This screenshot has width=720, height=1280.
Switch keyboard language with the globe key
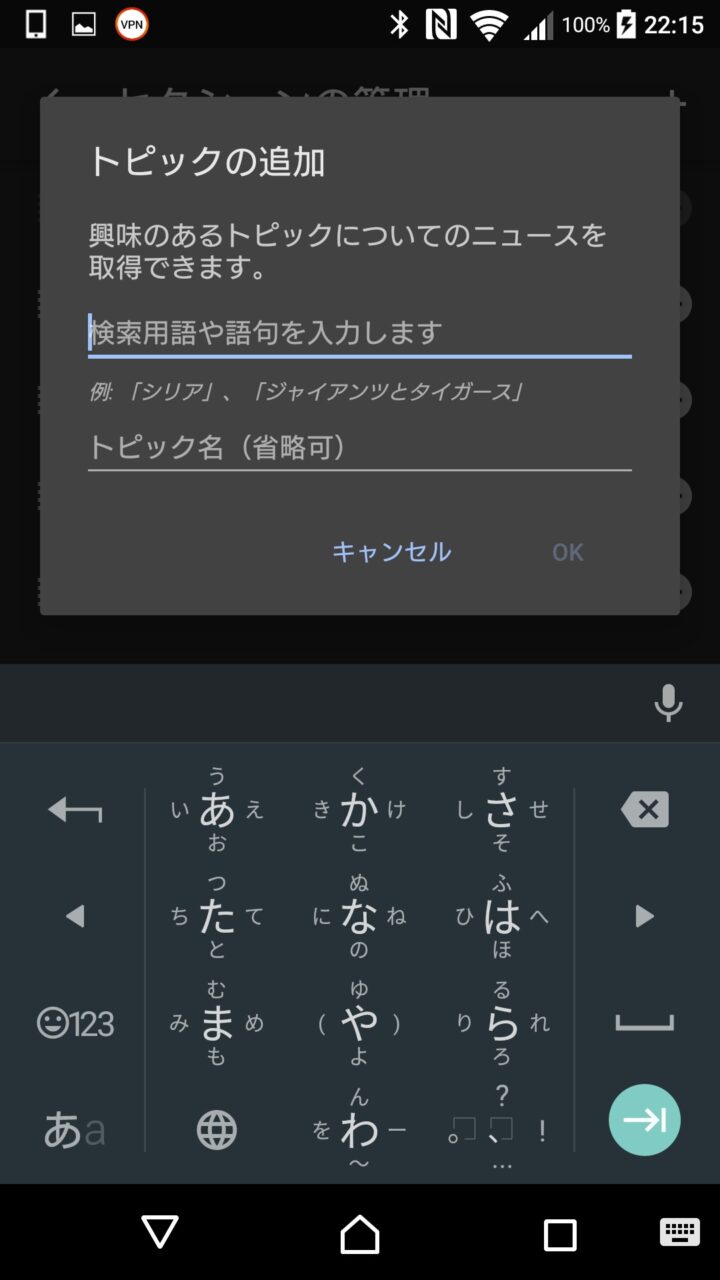217,1130
